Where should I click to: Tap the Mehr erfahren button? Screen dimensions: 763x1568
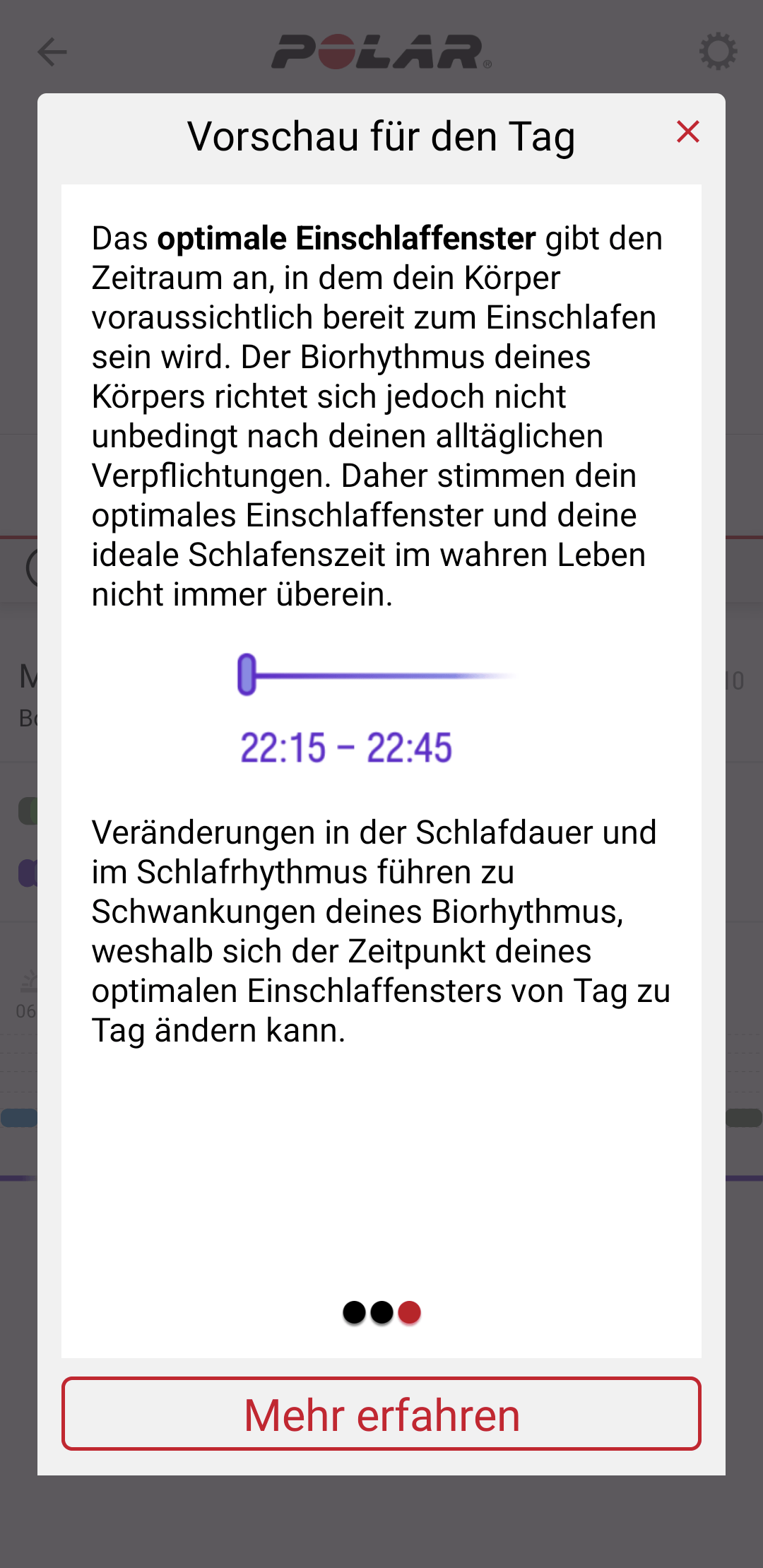pyautogui.click(x=381, y=1414)
